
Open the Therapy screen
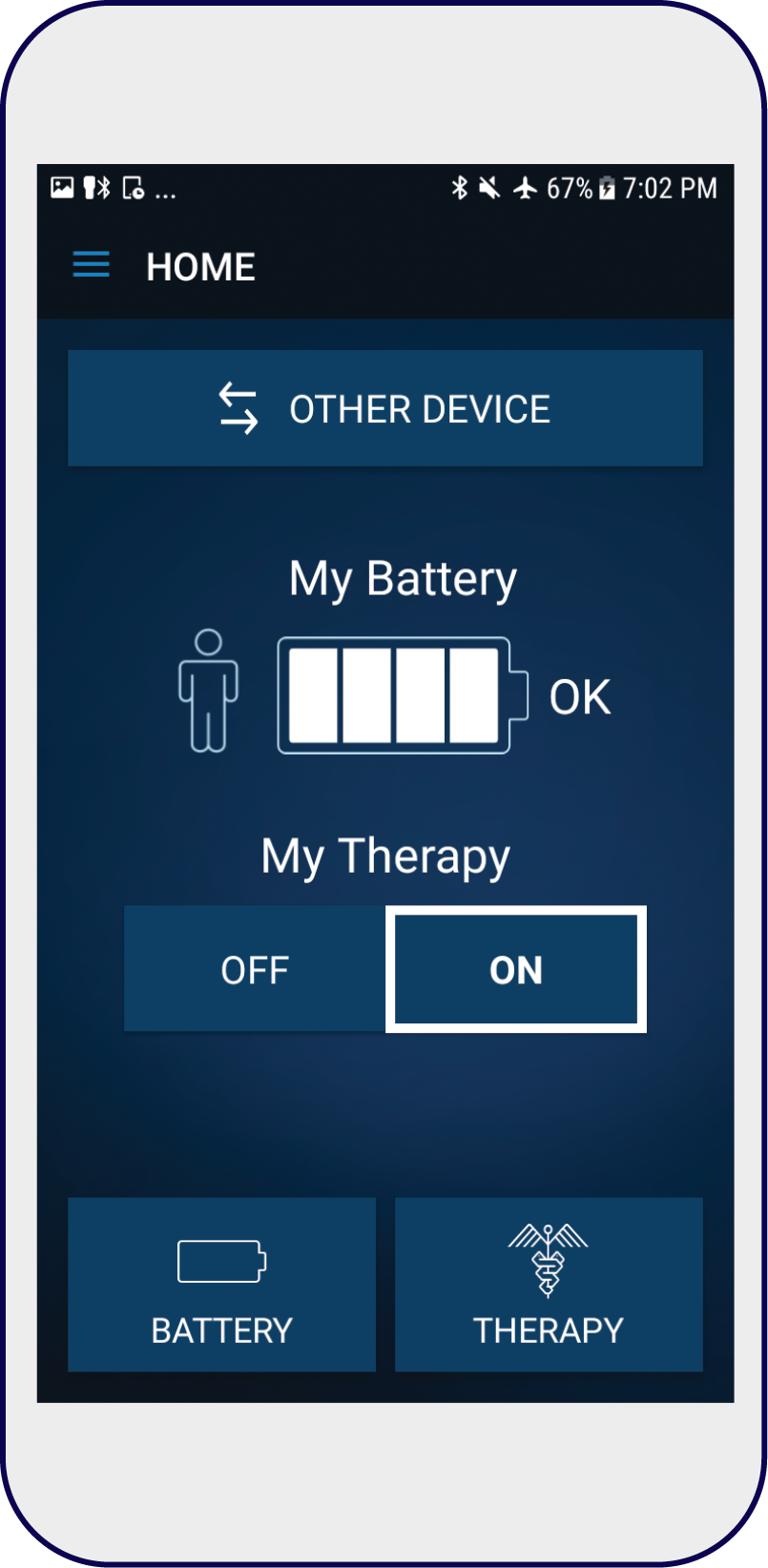pos(549,1284)
